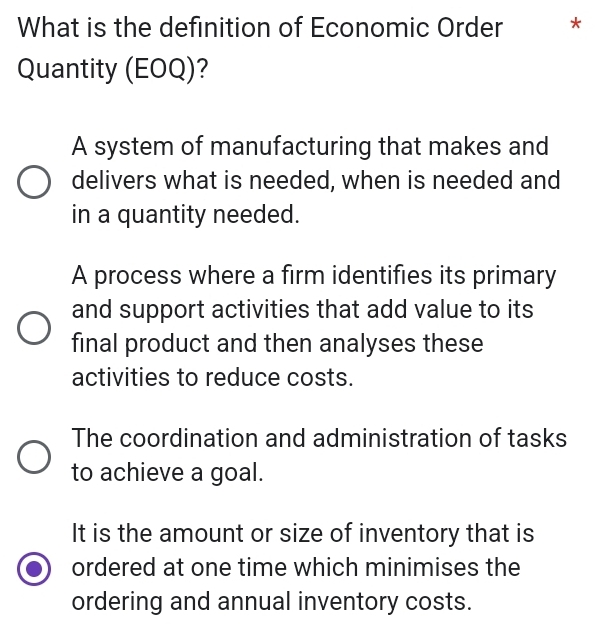
Task: Tap the selected inventory ordering costs answer
Action: pyautogui.click(x=35, y=568)
